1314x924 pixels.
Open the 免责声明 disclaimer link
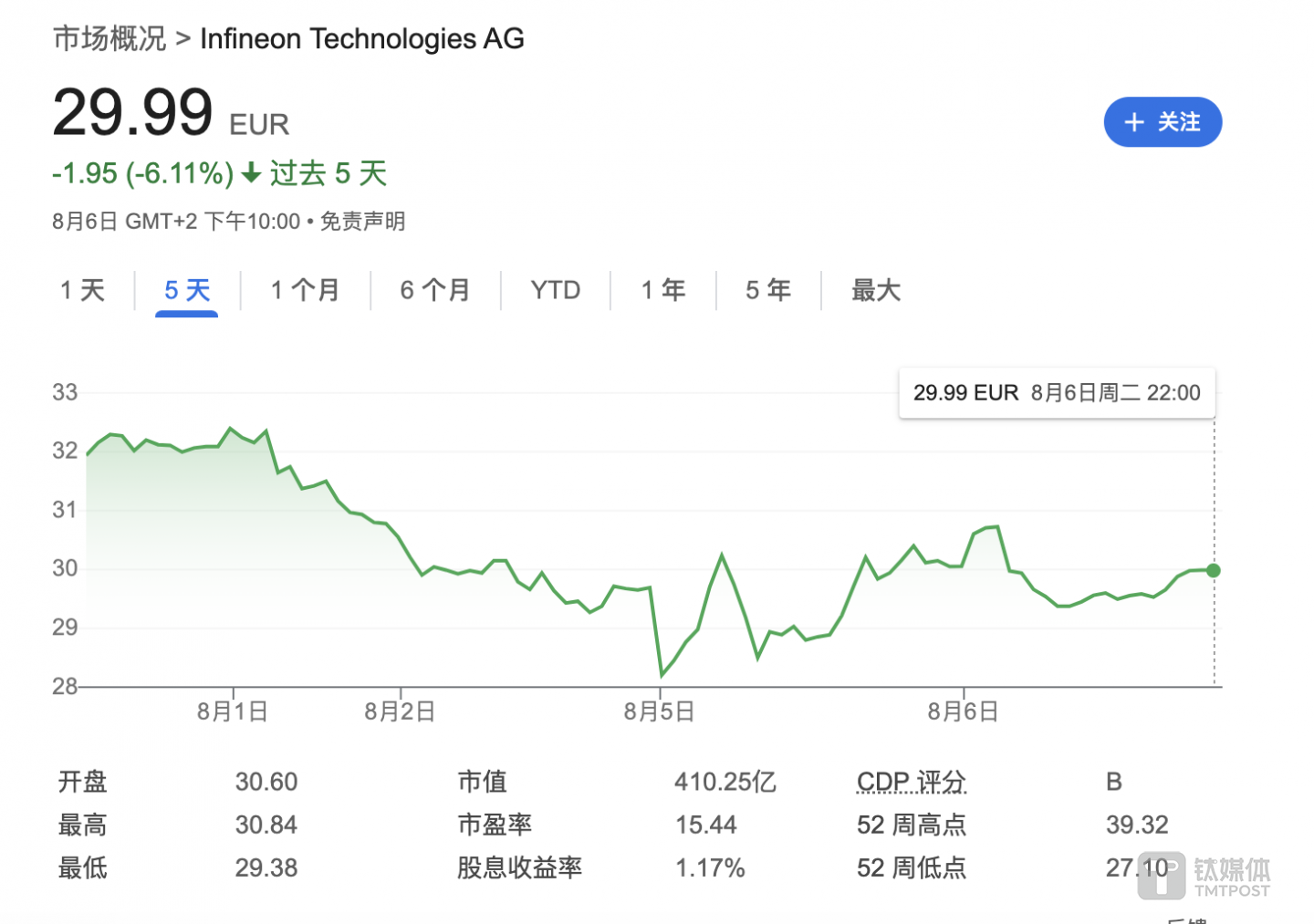(x=362, y=222)
